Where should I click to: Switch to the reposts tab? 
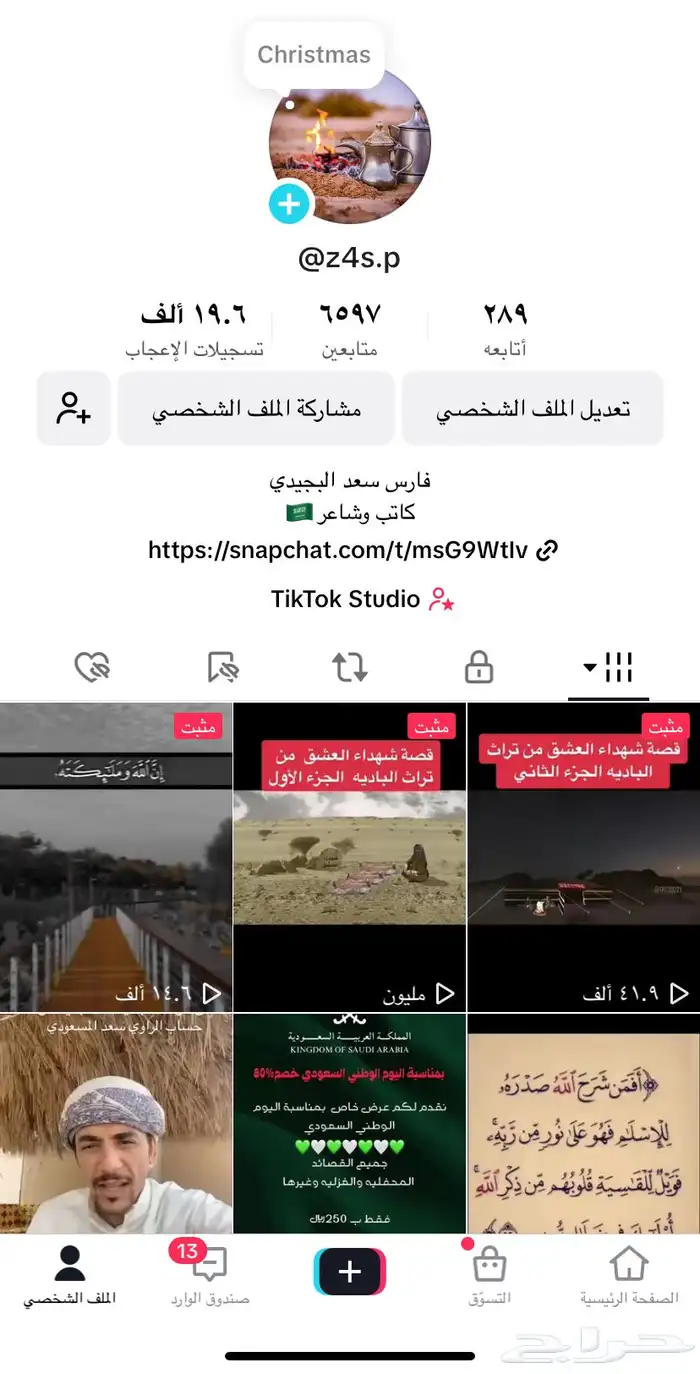350,667
